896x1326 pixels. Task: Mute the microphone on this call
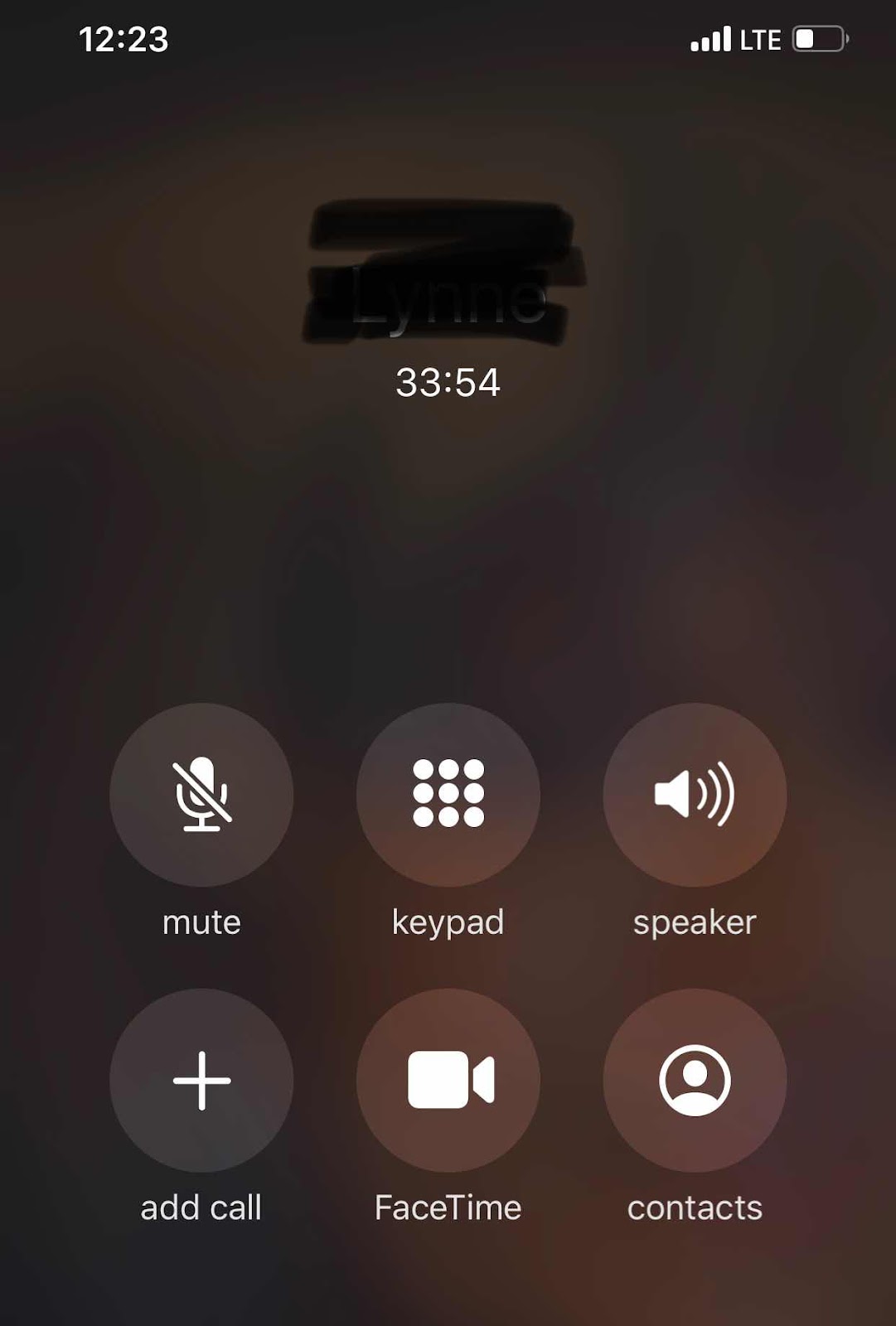(201, 794)
